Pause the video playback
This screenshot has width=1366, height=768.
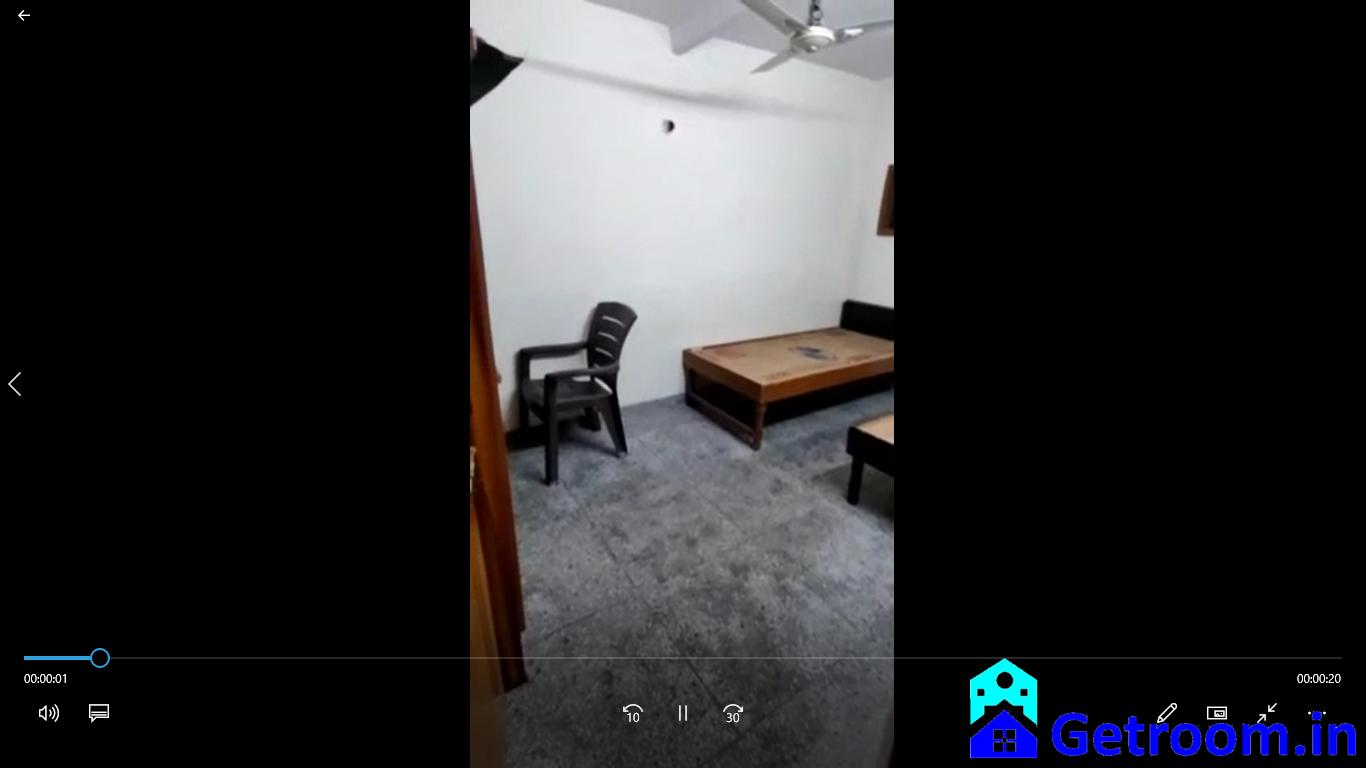(x=683, y=713)
